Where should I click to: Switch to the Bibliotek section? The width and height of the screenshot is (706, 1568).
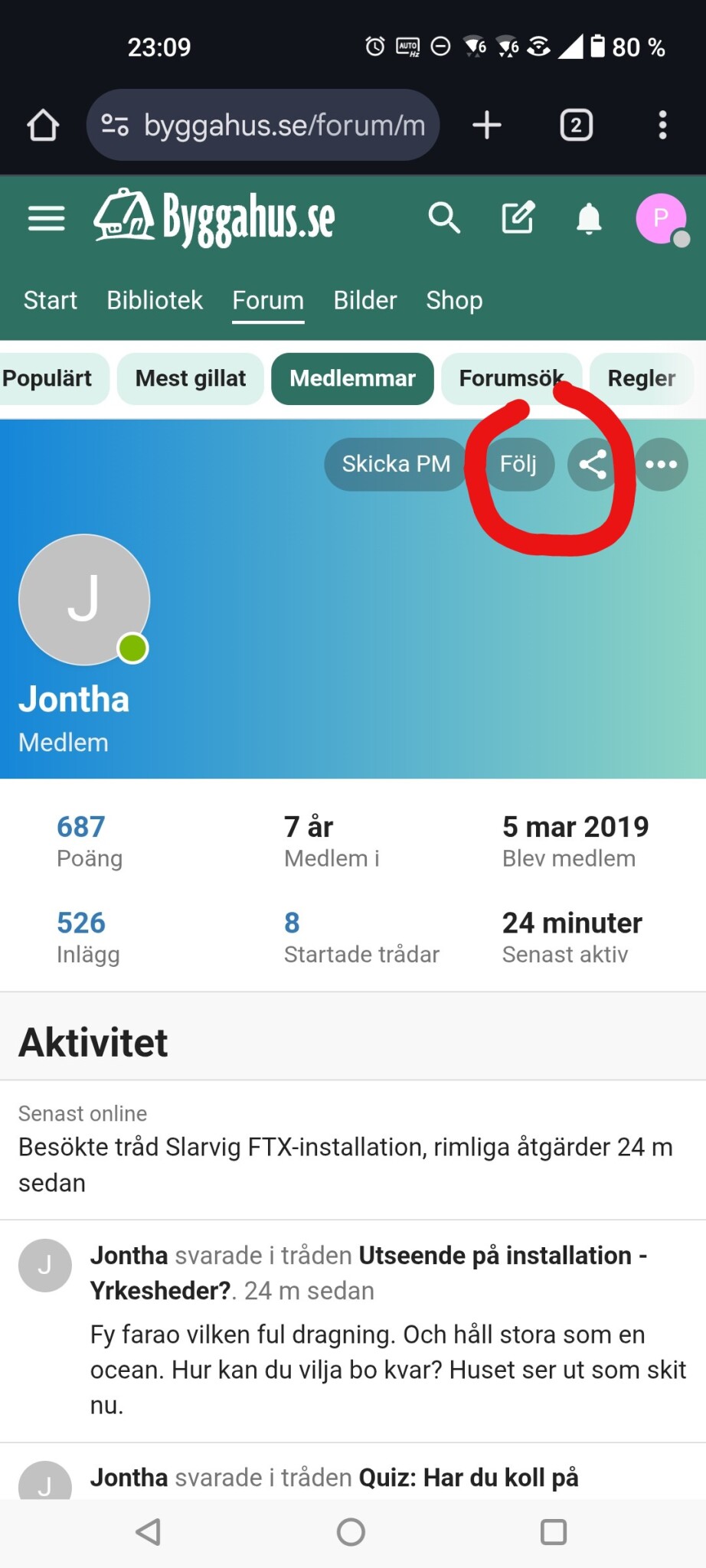pos(155,300)
